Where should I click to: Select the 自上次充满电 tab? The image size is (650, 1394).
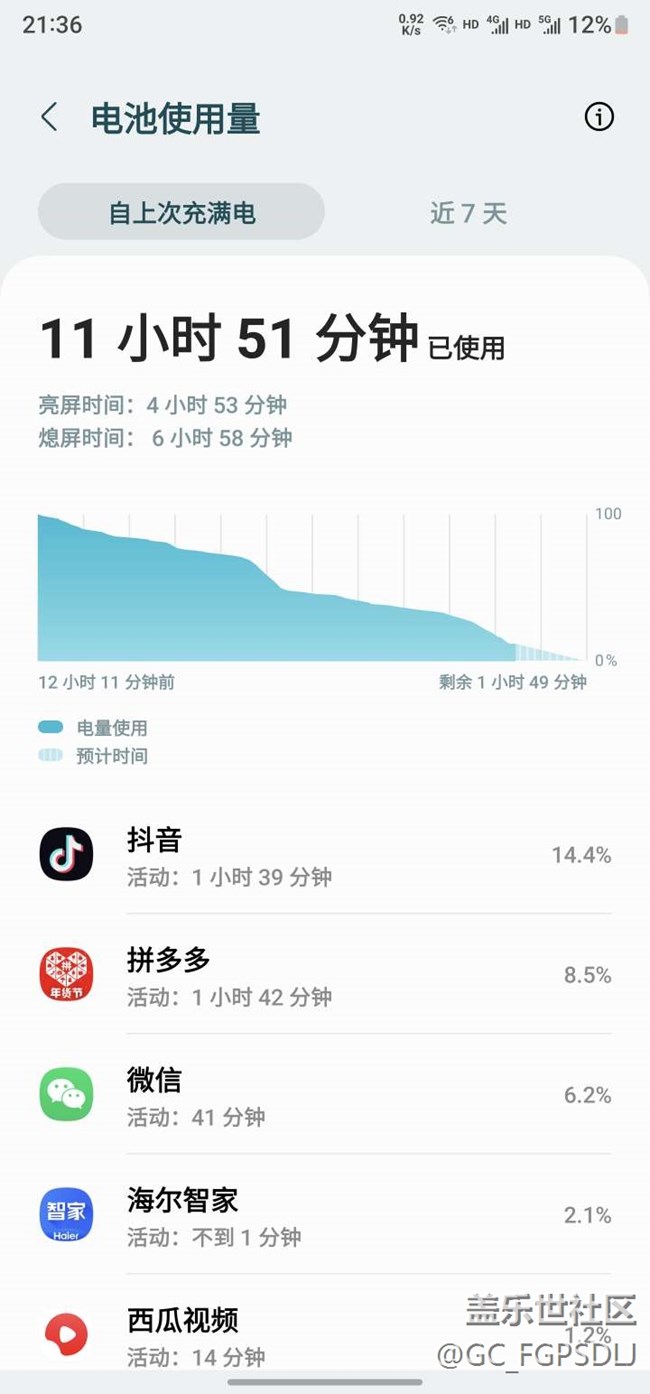click(181, 212)
